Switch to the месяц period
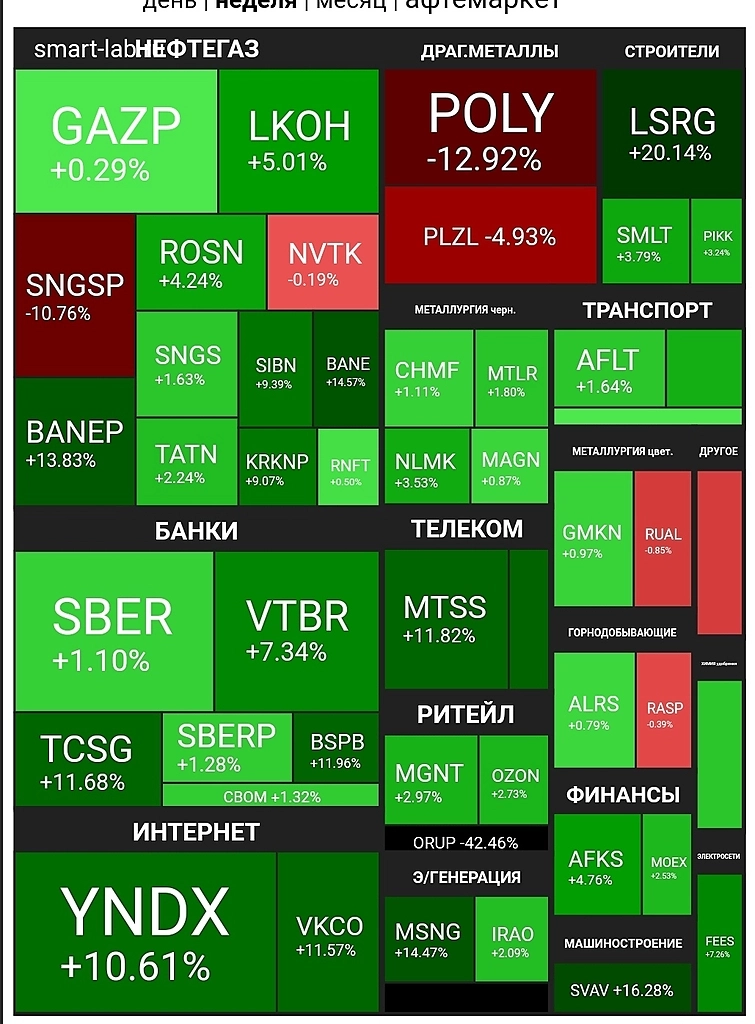This screenshot has height=1024, width=755. click(x=349, y=4)
